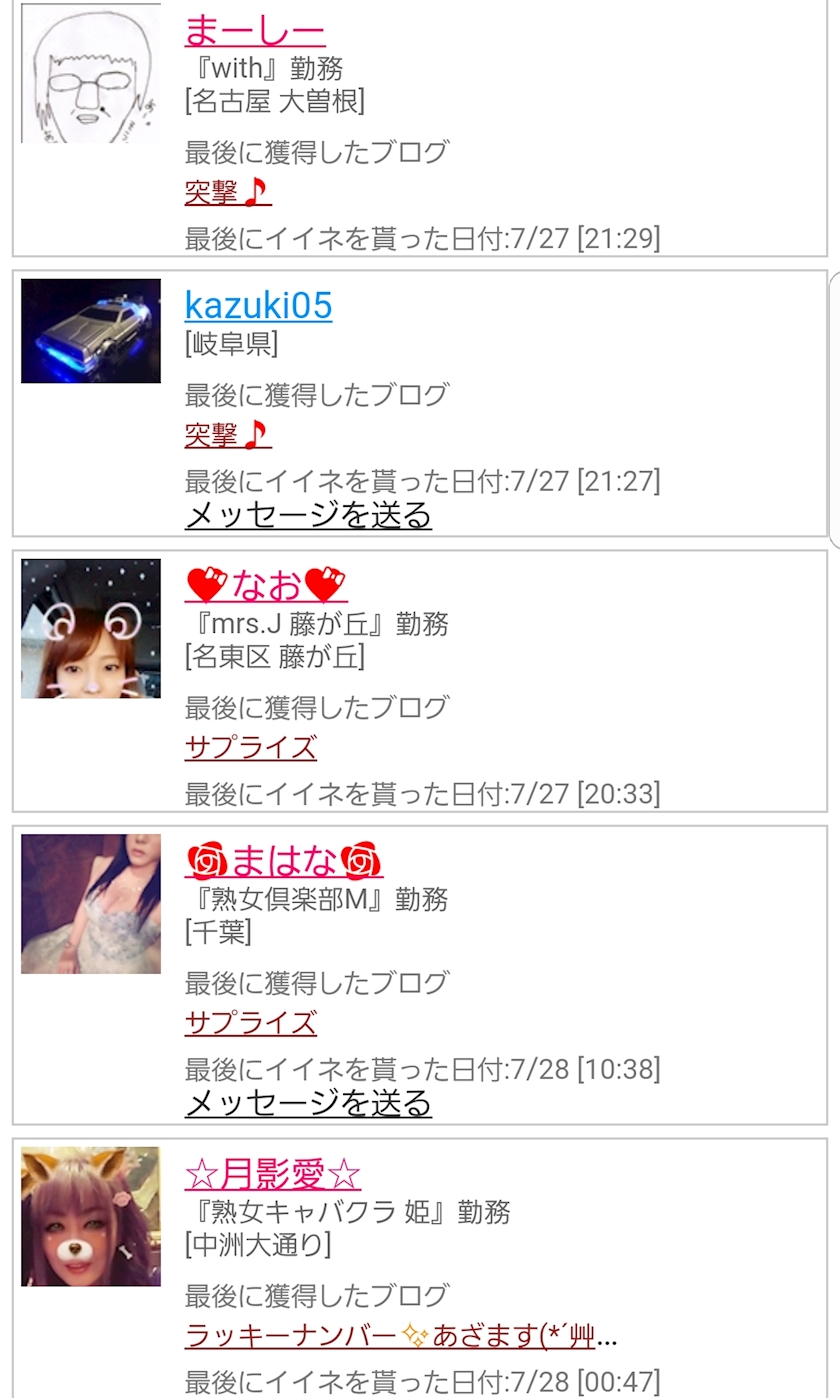Open the 突撃♪ blog under まーしー
The image size is (840, 1398).
tap(228, 192)
